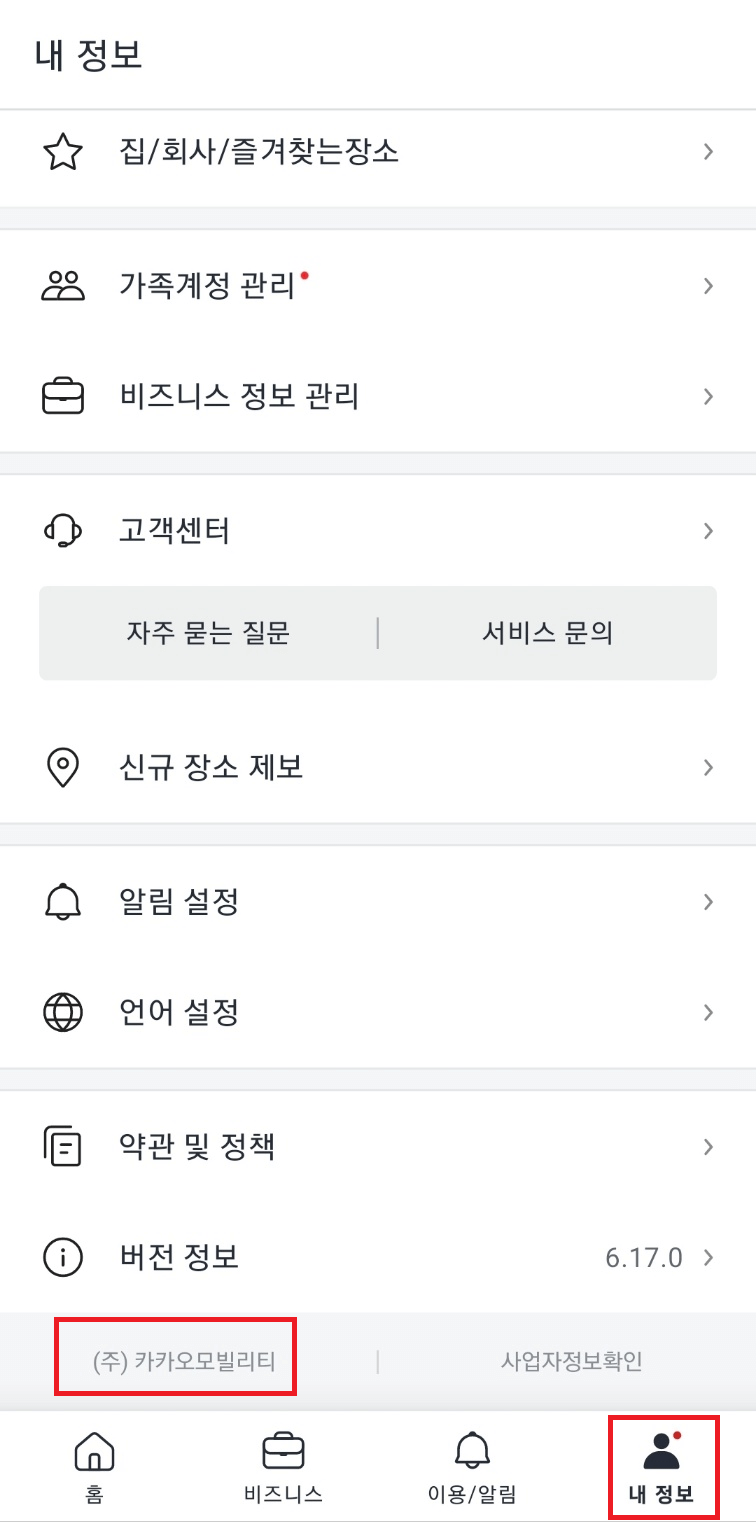
Task: Click the 서비스 문의 button
Action: pos(548,632)
